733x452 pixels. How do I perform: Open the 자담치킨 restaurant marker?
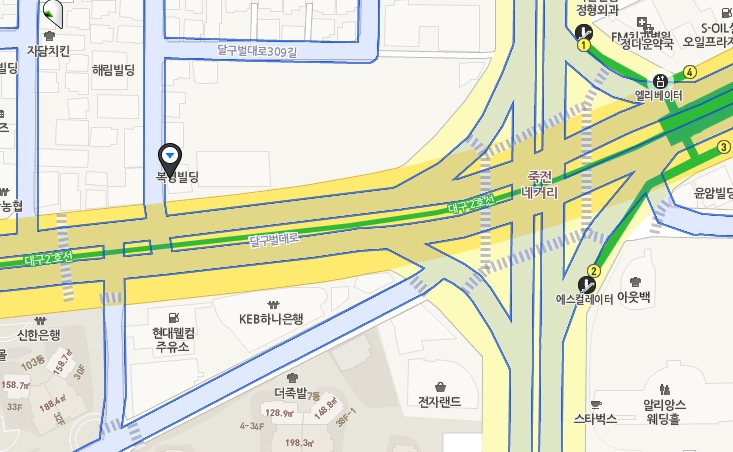point(49,36)
